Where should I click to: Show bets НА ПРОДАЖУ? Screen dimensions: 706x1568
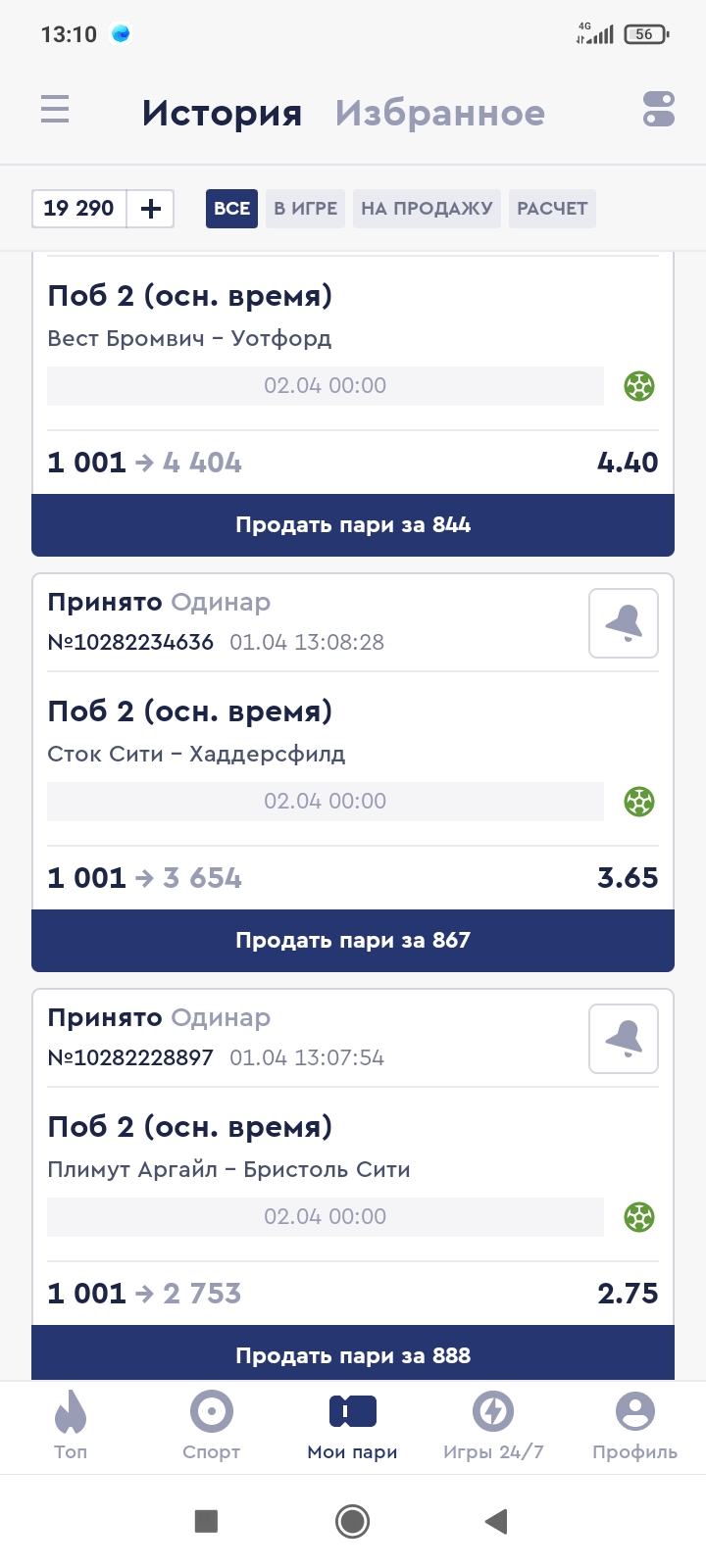(427, 209)
